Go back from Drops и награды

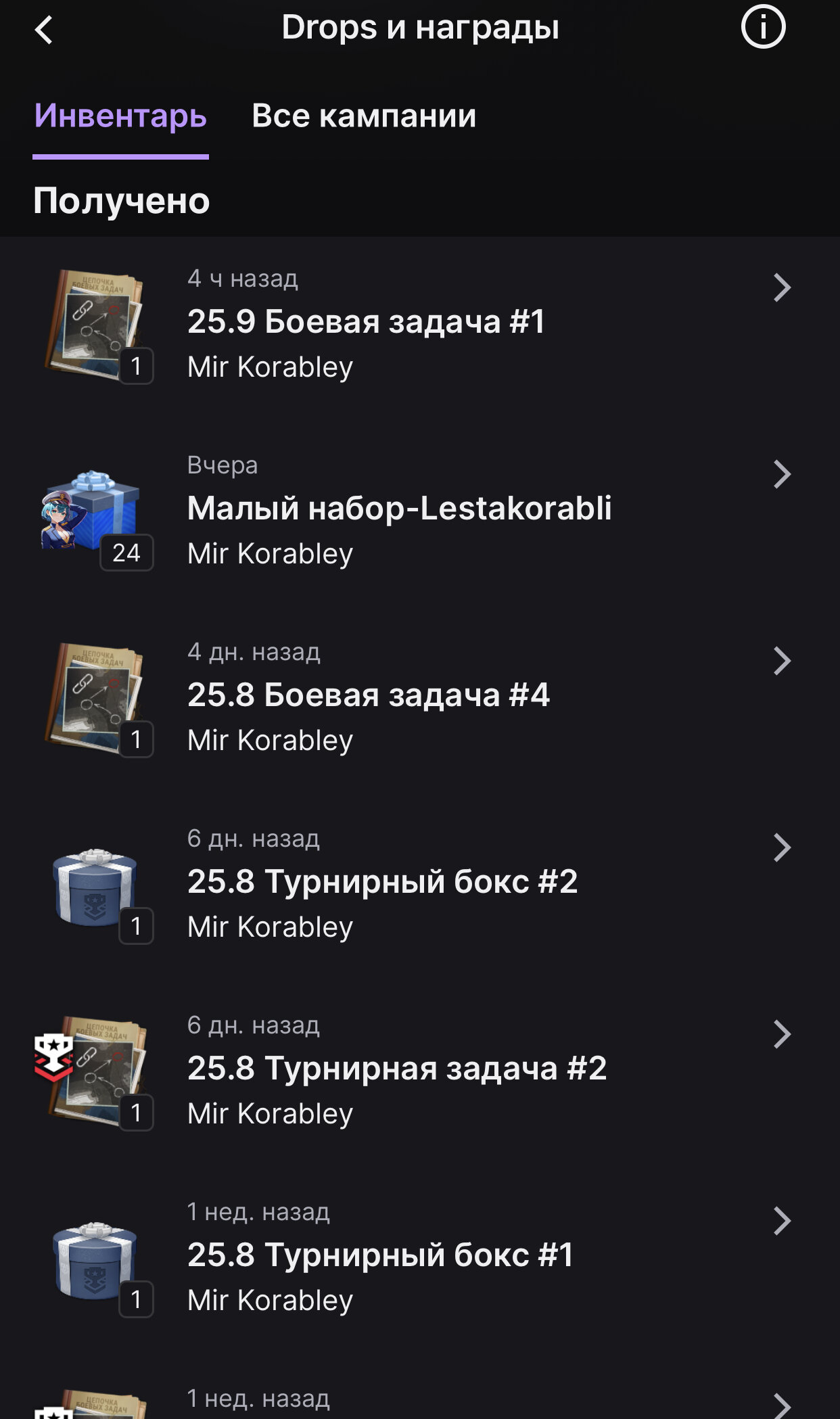44,30
